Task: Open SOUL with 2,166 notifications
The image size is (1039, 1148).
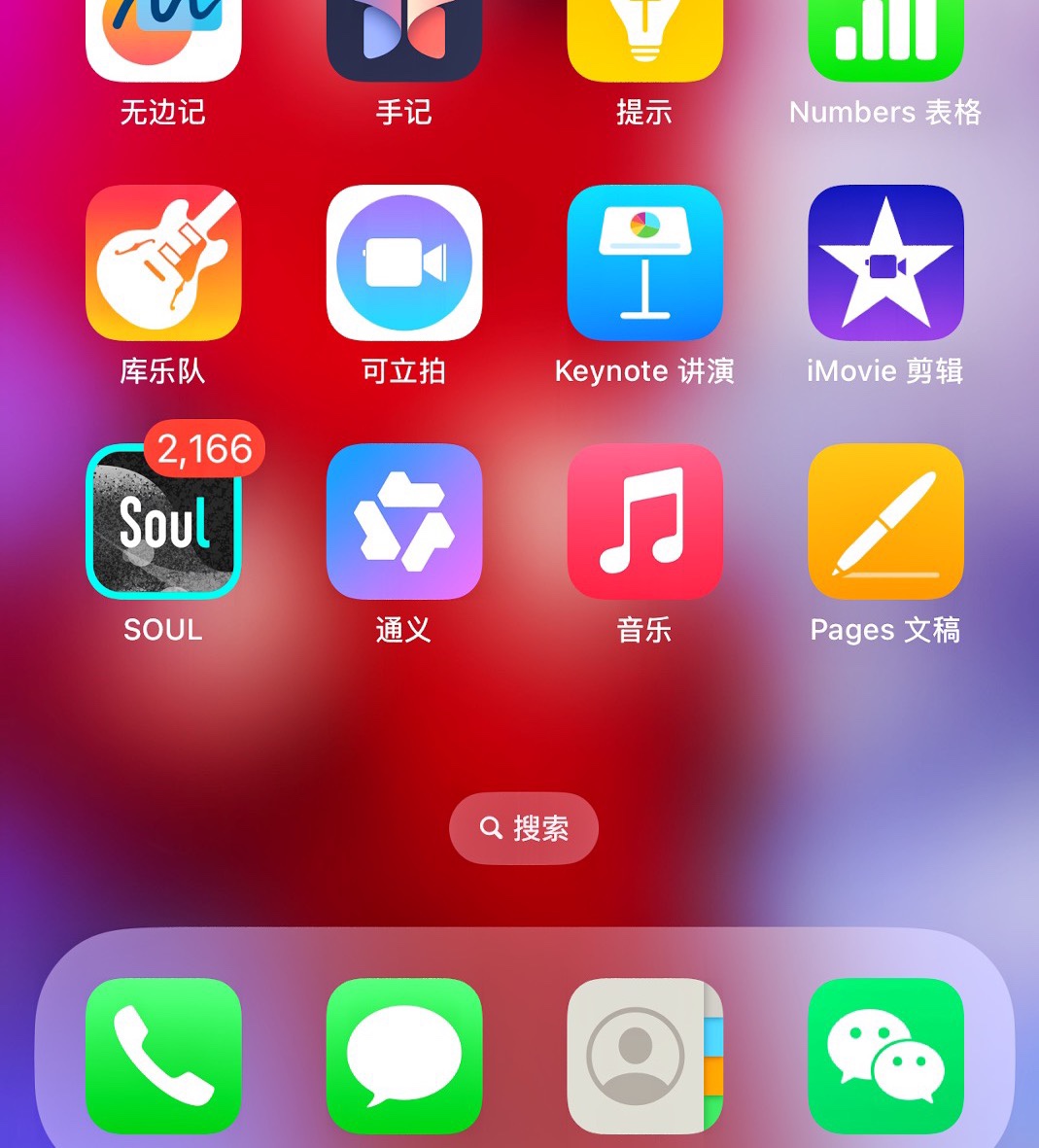Action: 163,522
